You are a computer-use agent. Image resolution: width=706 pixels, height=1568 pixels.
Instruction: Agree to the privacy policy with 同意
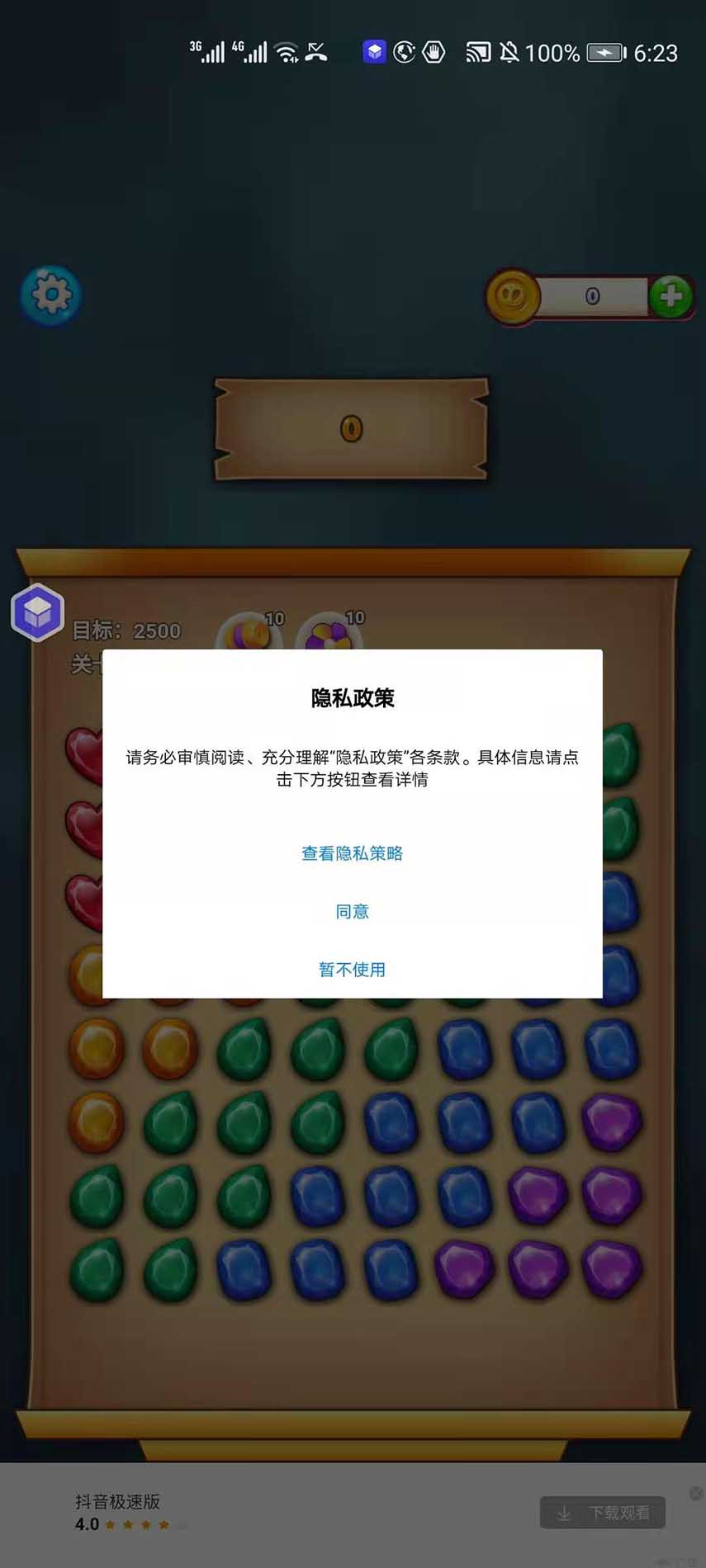point(352,911)
